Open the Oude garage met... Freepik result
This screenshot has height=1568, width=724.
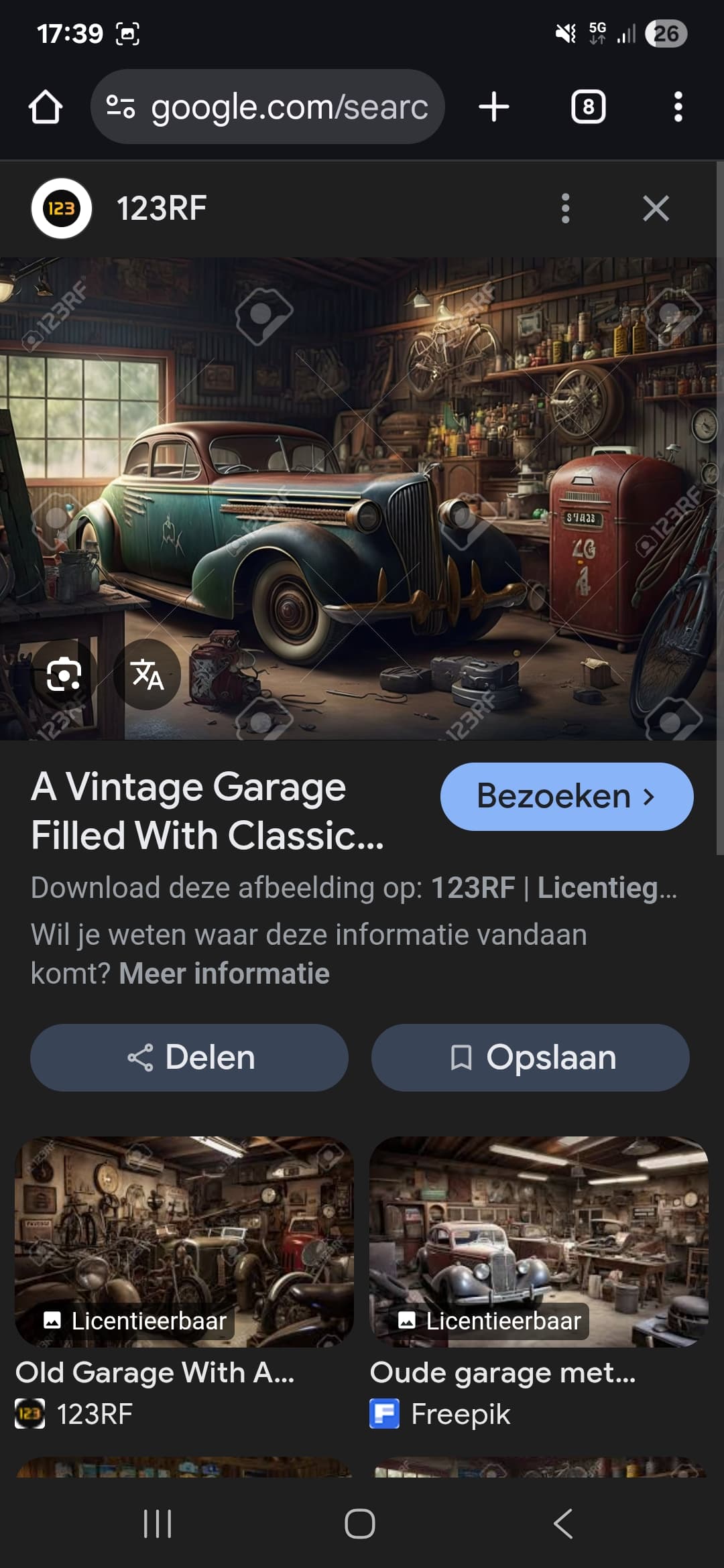click(x=539, y=1283)
